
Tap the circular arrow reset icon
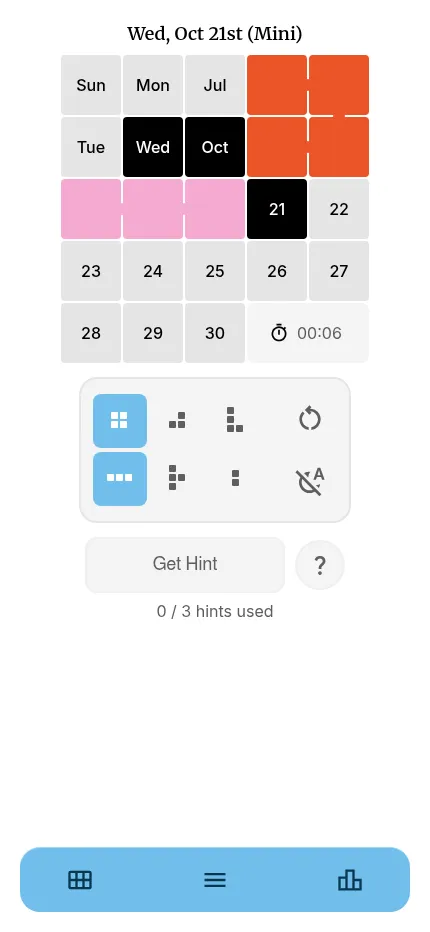(x=309, y=420)
